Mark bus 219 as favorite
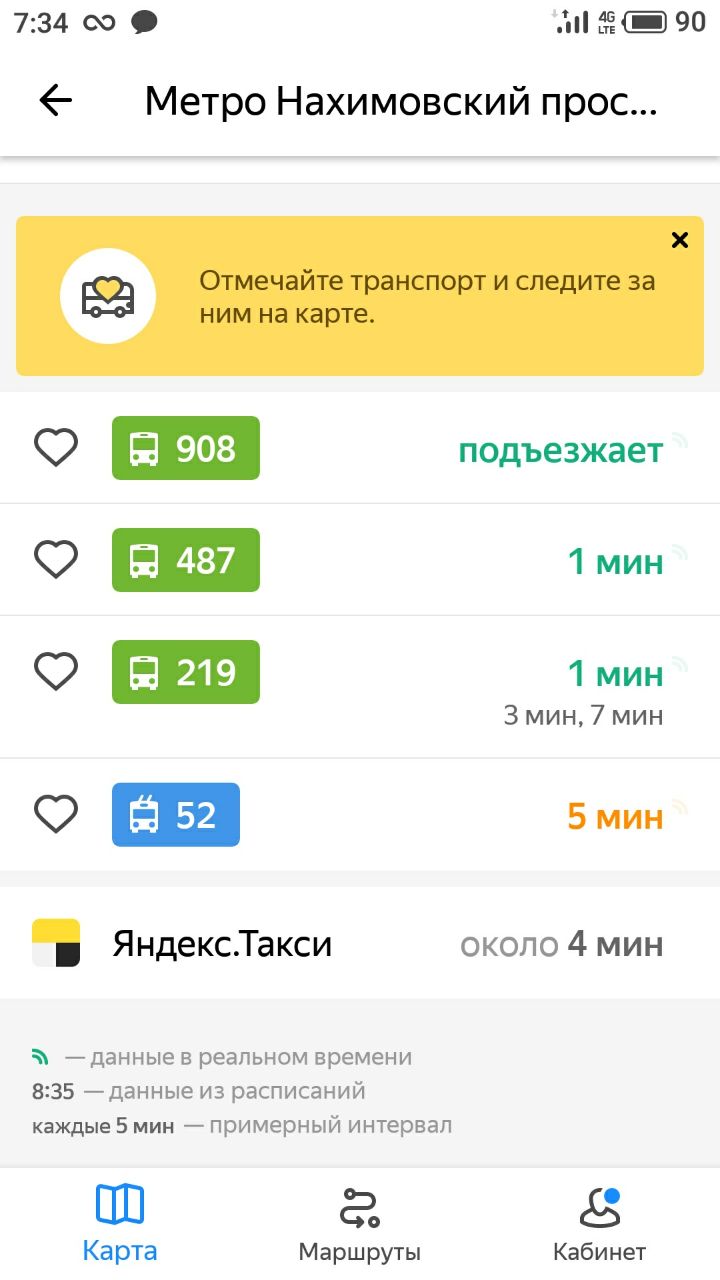 coord(56,672)
